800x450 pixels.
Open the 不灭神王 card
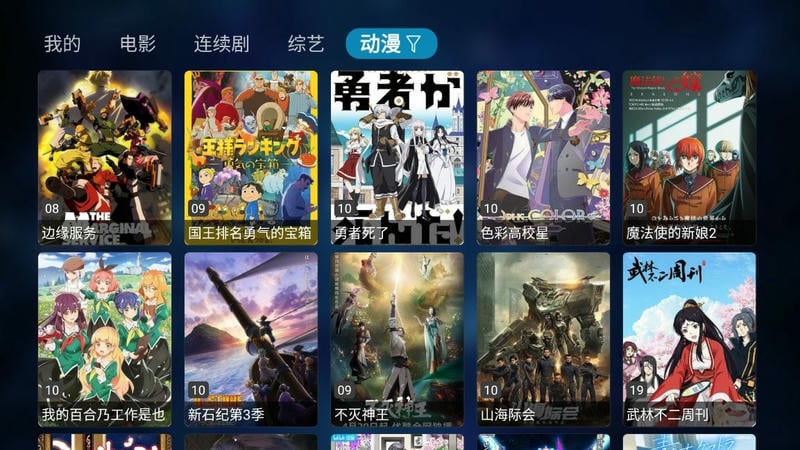397,339
